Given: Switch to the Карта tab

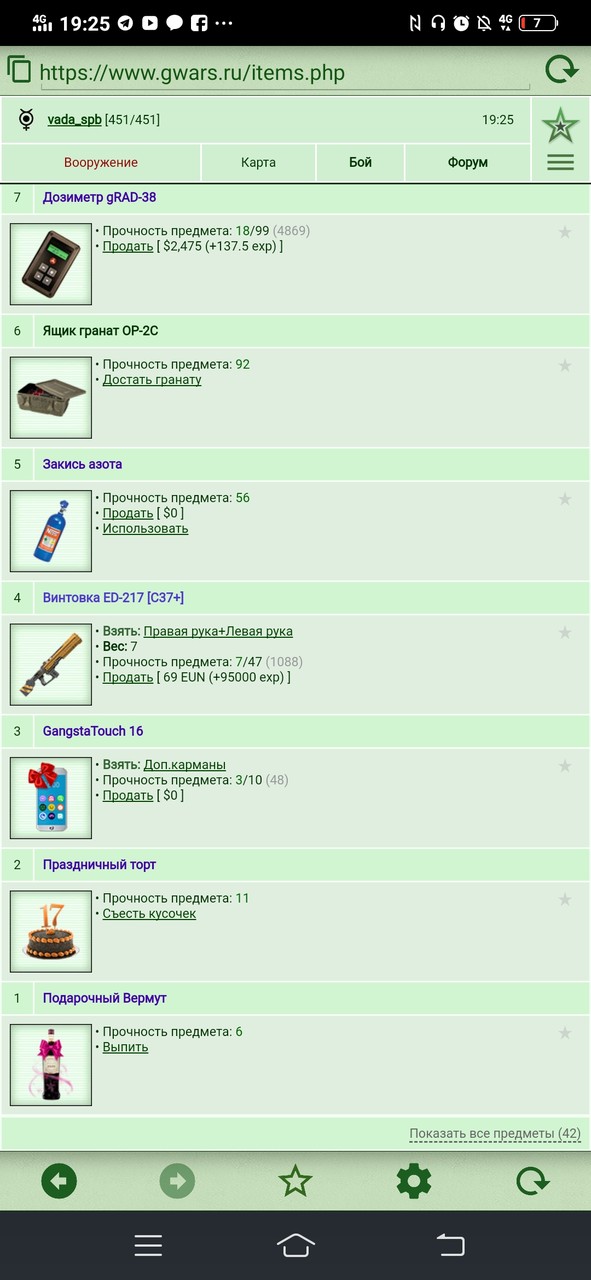Looking at the screenshot, I should 258,162.
